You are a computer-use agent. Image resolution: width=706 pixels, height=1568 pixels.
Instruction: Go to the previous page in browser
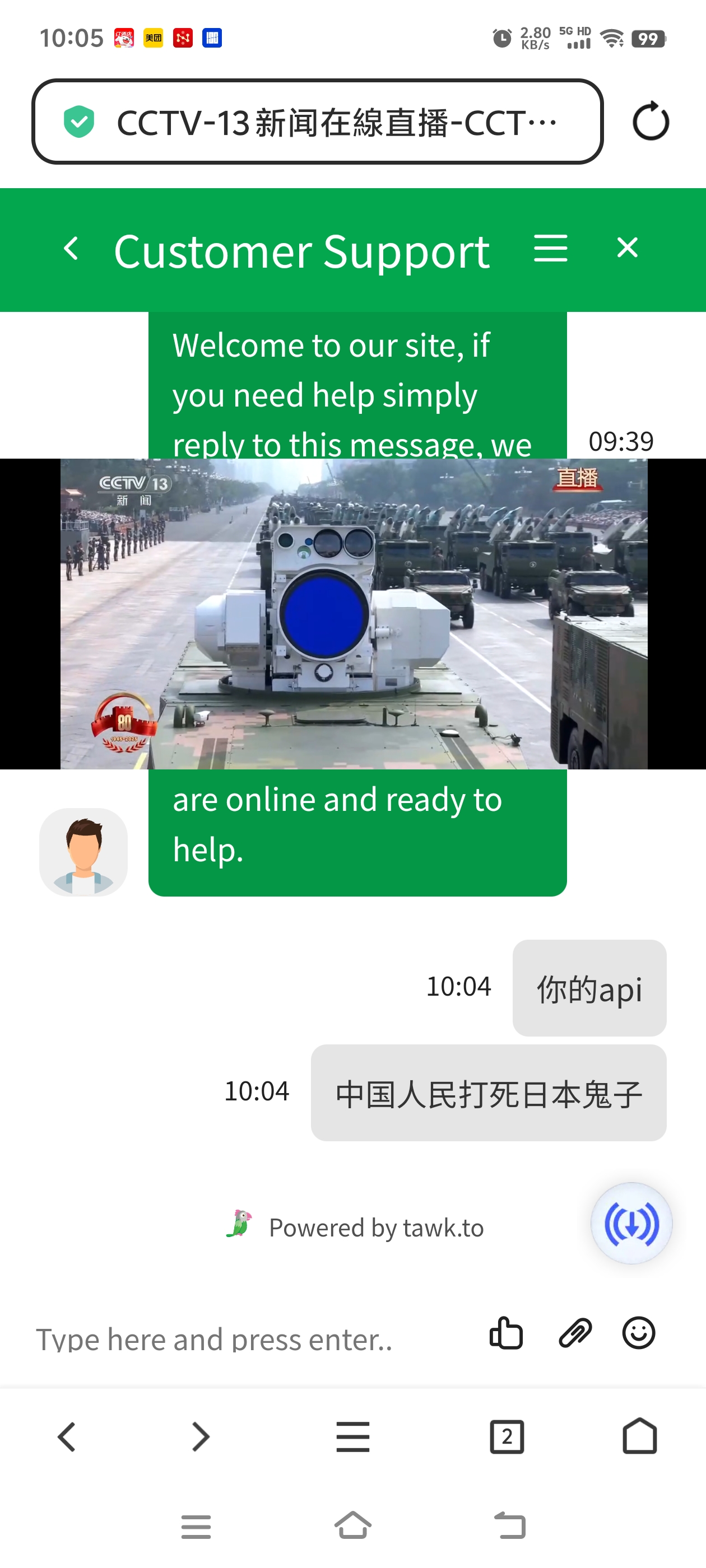coord(67,1436)
